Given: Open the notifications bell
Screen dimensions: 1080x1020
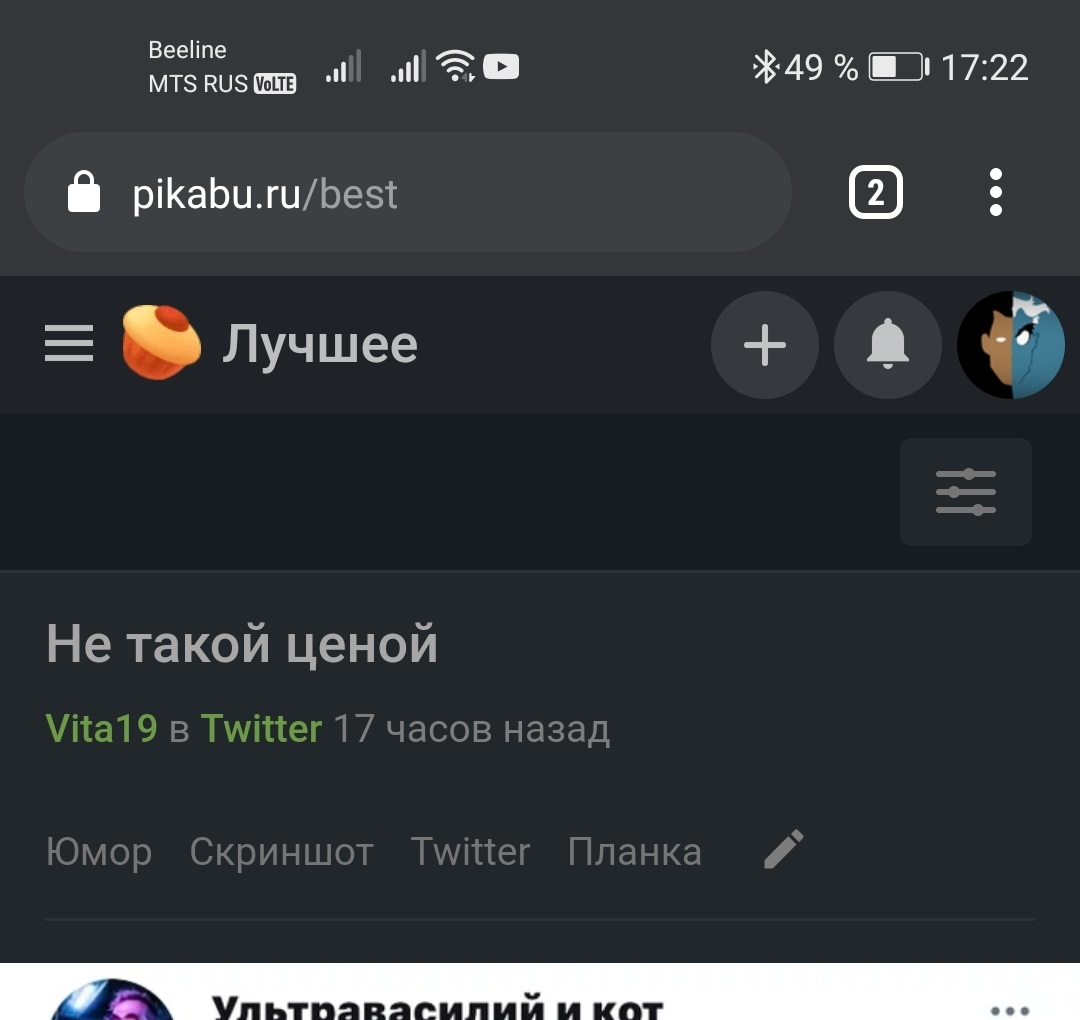Looking at the screenshot, I should tap(887, 345).
